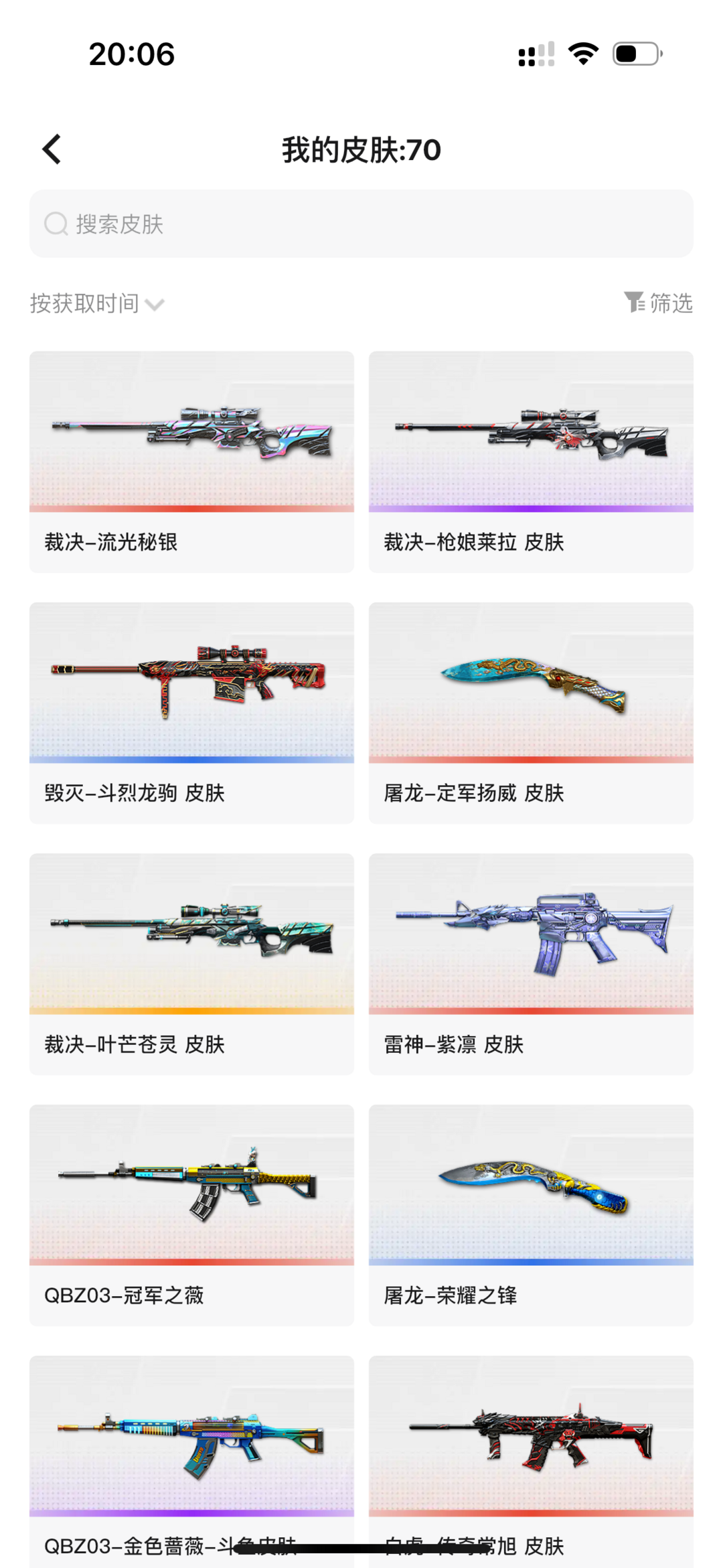The height and width of the screenshot is (1568, 723).
Task: View the 白虎 red-black rifle skin card
Action: pyautogui.click(x=531, y=1462)
